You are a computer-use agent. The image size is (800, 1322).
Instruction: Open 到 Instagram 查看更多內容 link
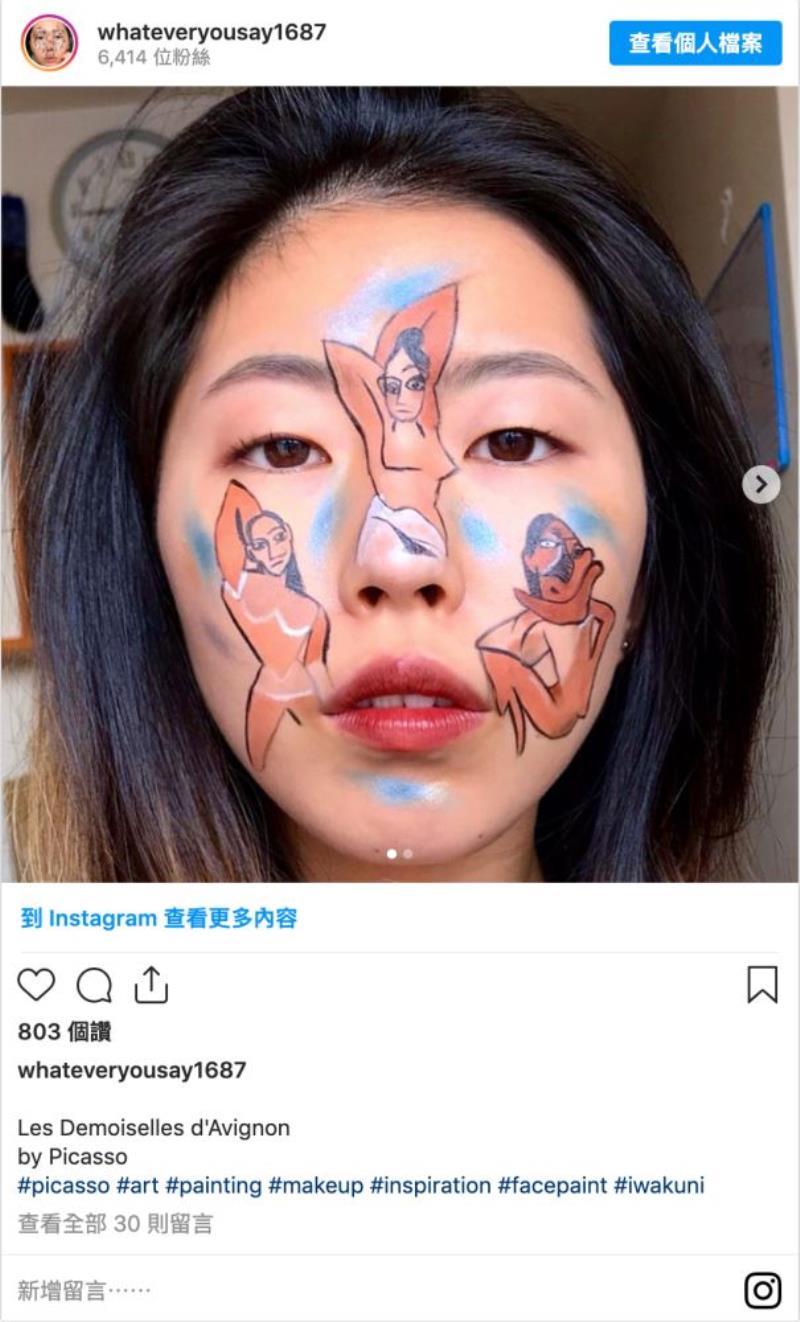click(x=159, y=918)
